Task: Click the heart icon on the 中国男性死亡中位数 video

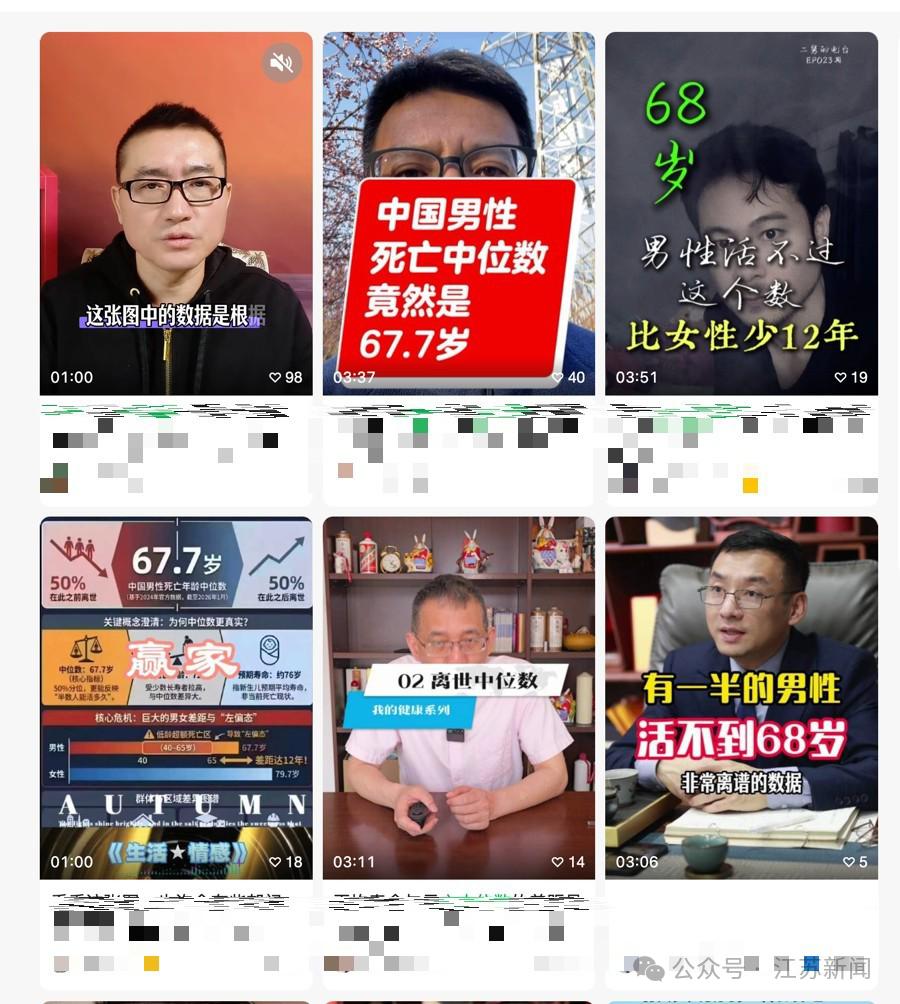Action: click(x=558, y=377)
